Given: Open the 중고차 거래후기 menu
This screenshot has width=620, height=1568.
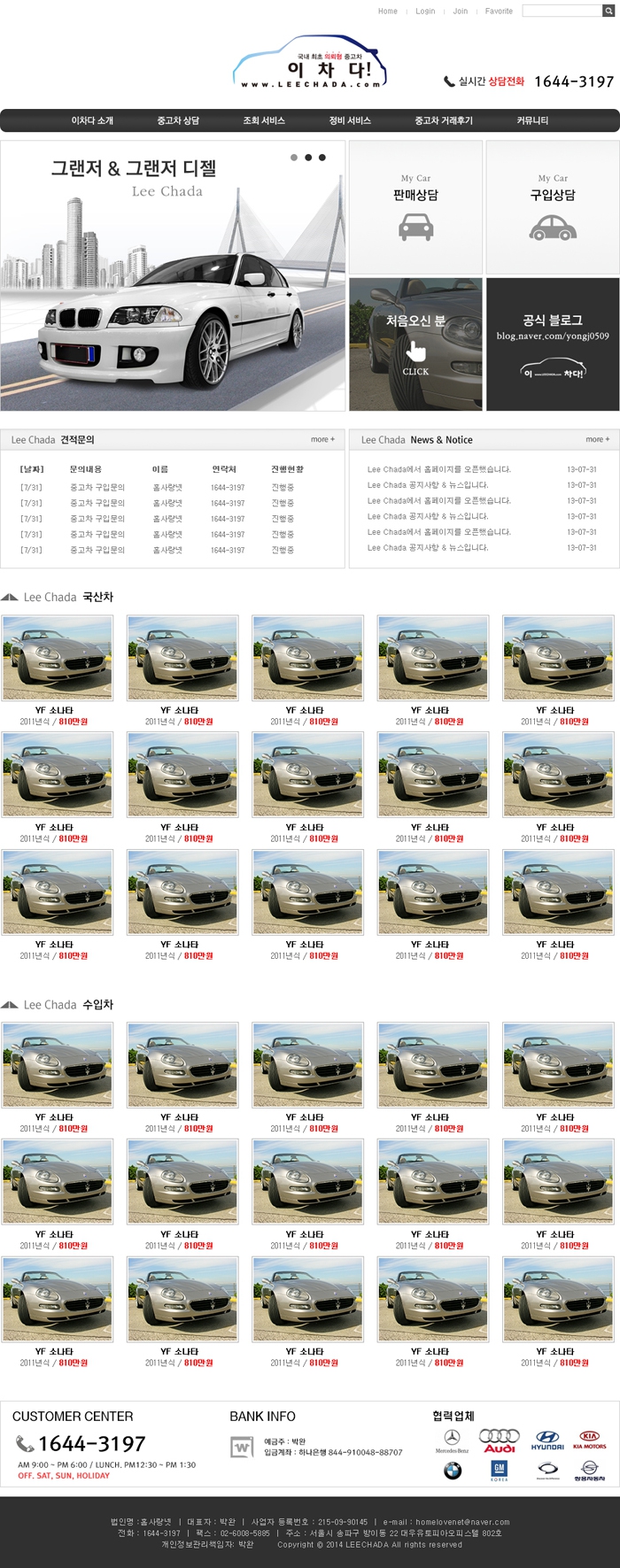Looking at the screenshot, I should click(444, 120).
